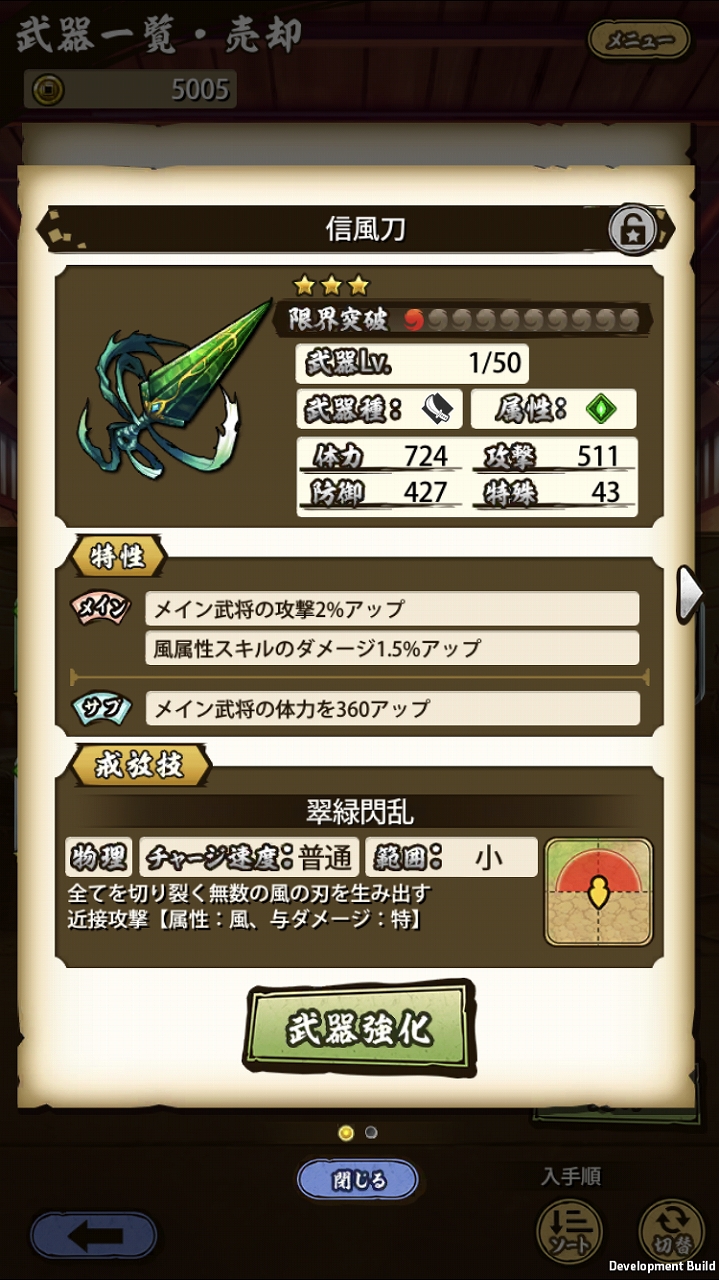Close the weapon detail dialog with 閉じる

point(358,1180)
